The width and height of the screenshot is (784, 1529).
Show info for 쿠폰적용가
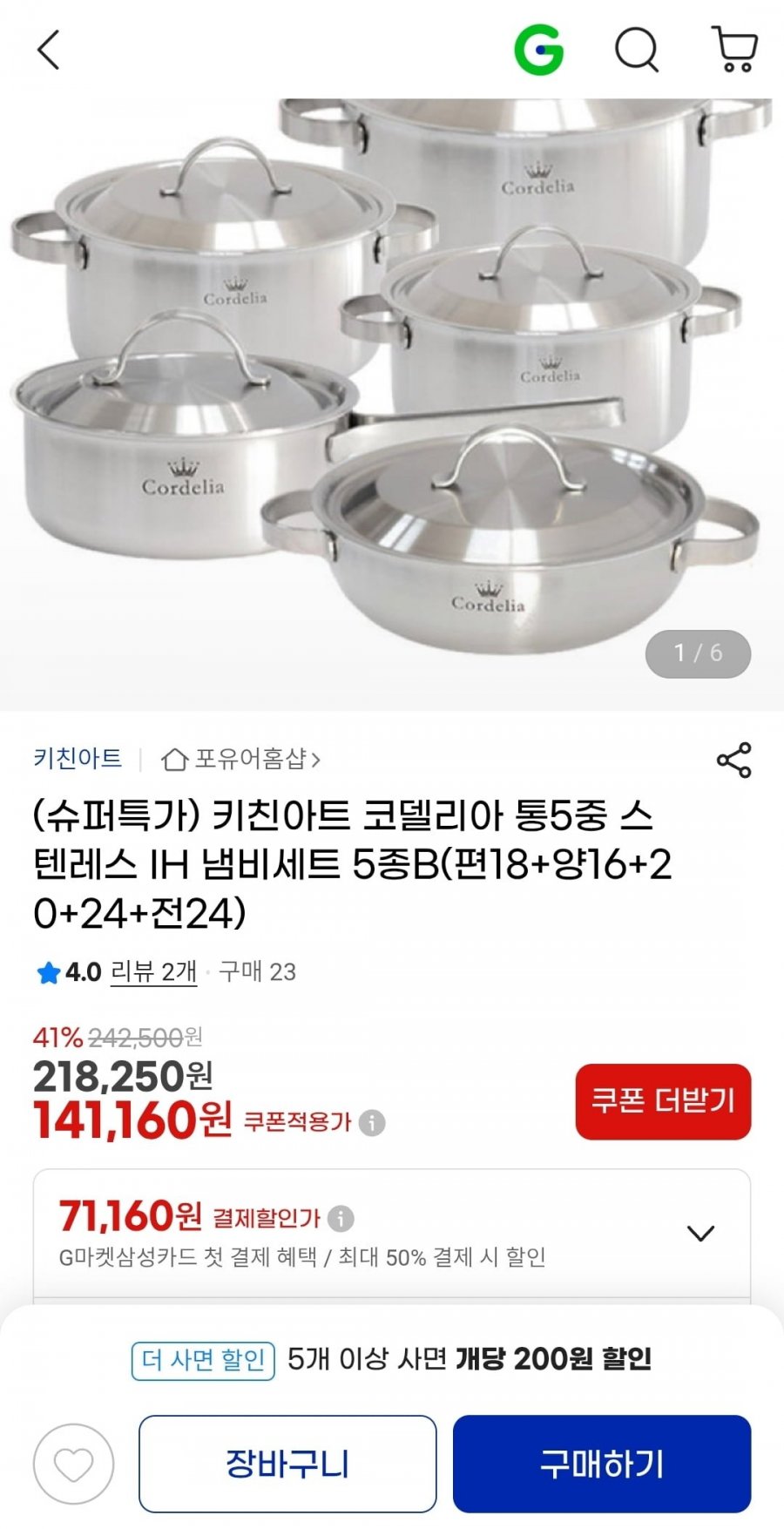[372, 1122]
